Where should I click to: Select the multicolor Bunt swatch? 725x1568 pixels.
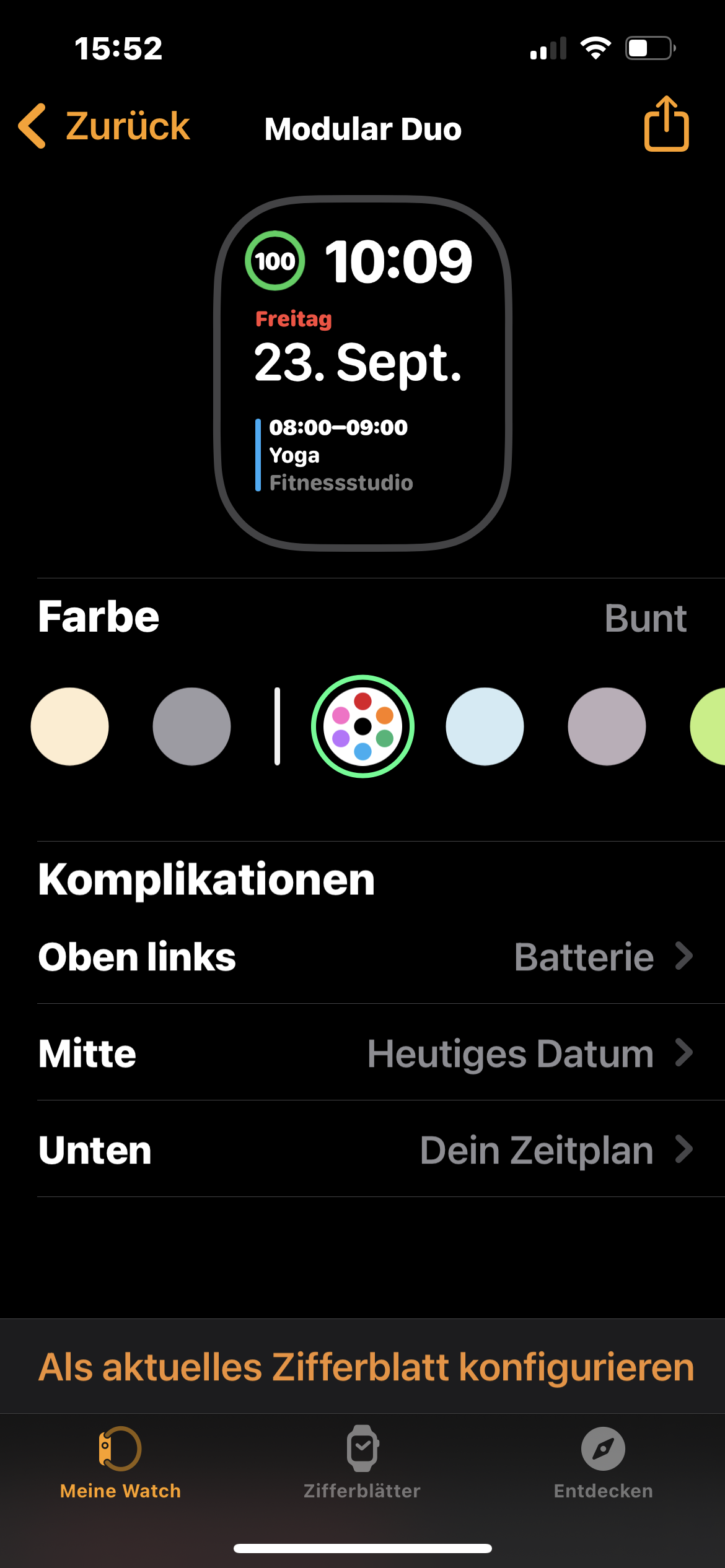click(362, 726)
